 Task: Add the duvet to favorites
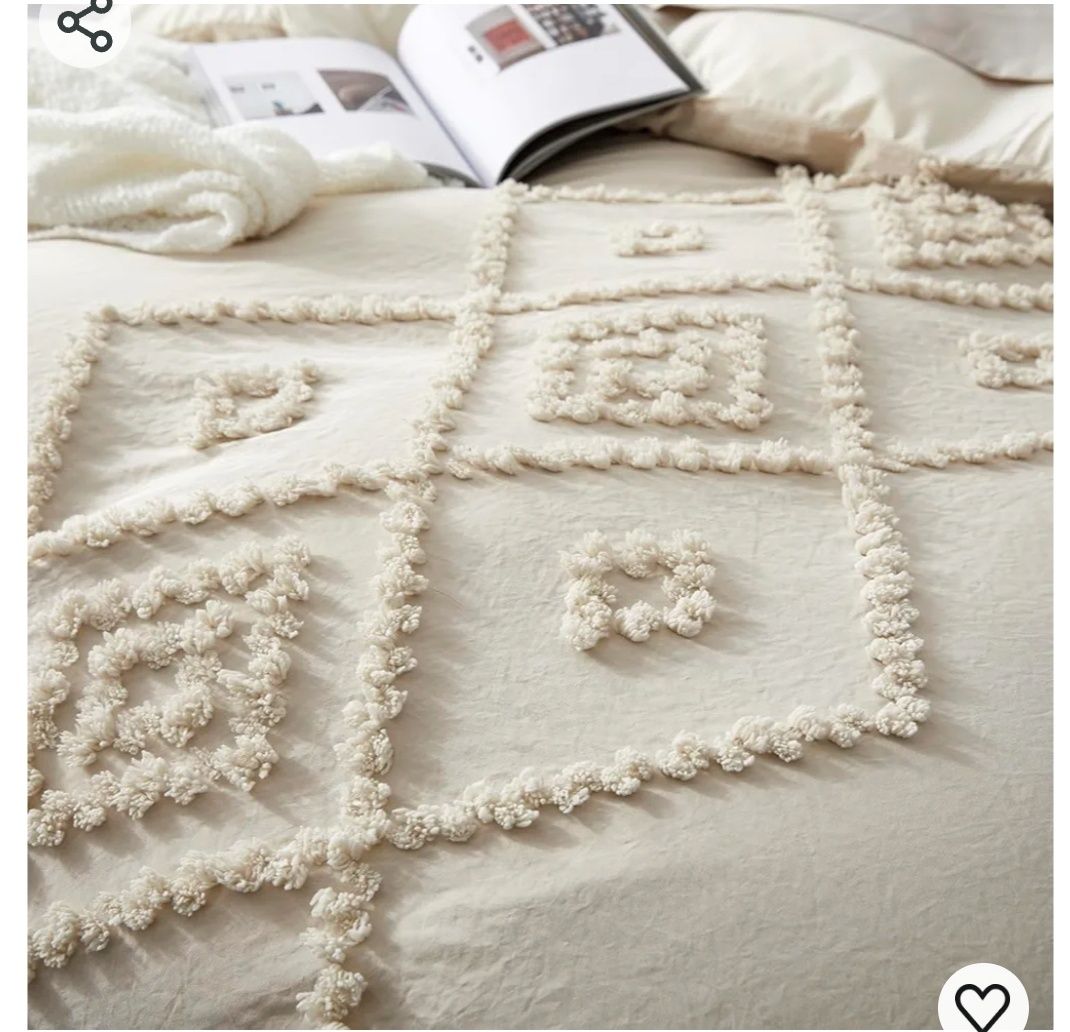pos(982,1003)
